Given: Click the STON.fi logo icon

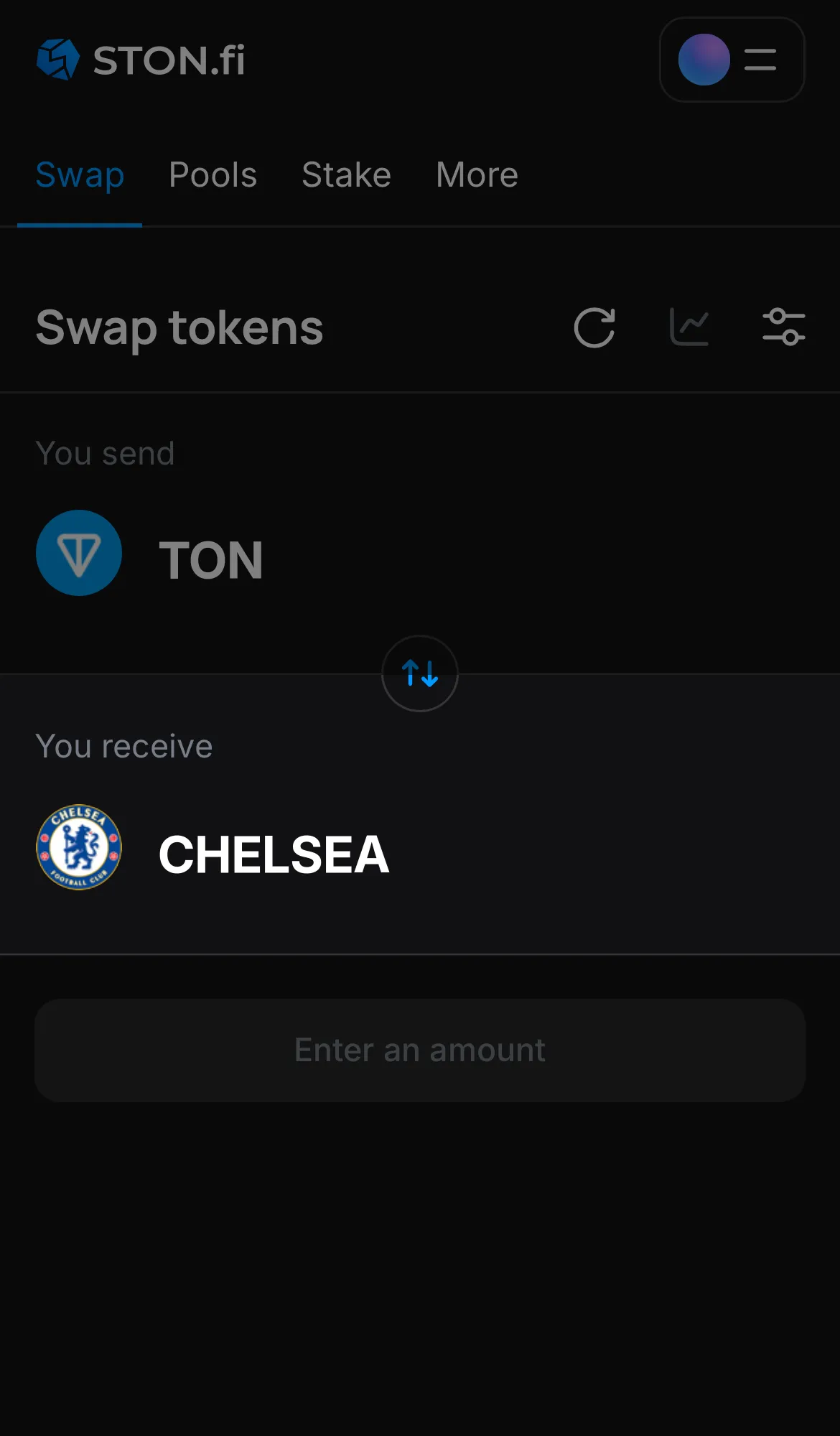Looking at the screenshot, I should (x=57, y=59).
